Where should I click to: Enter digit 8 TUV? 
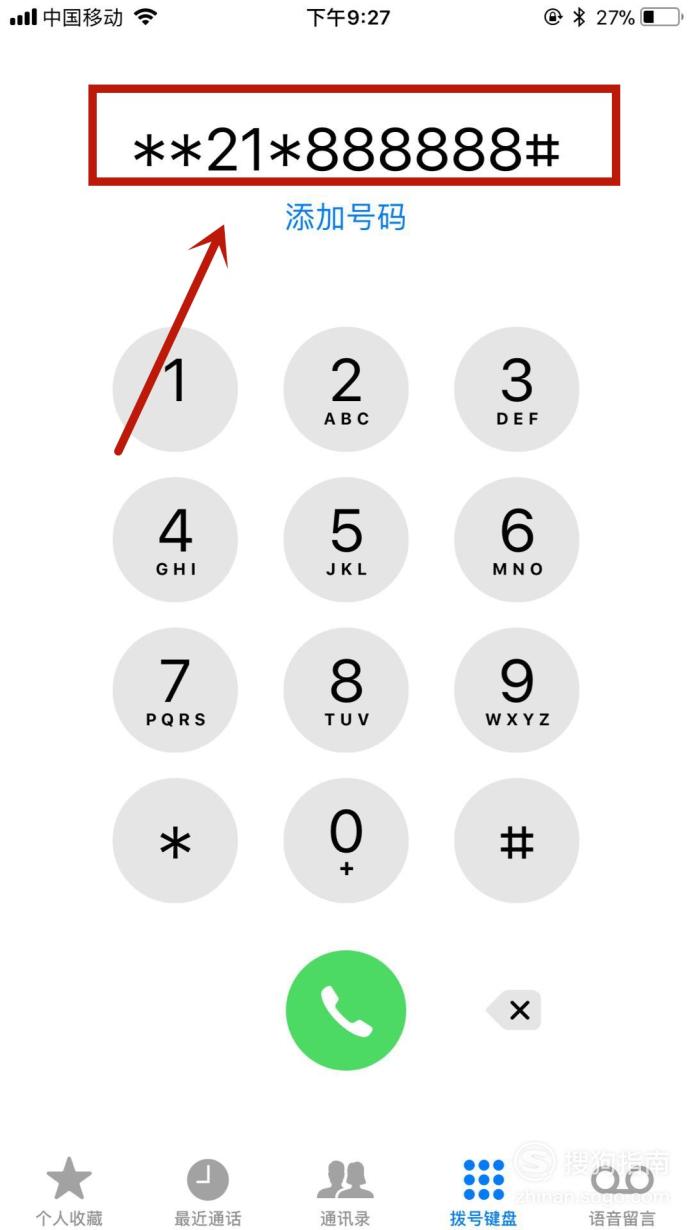346,690
